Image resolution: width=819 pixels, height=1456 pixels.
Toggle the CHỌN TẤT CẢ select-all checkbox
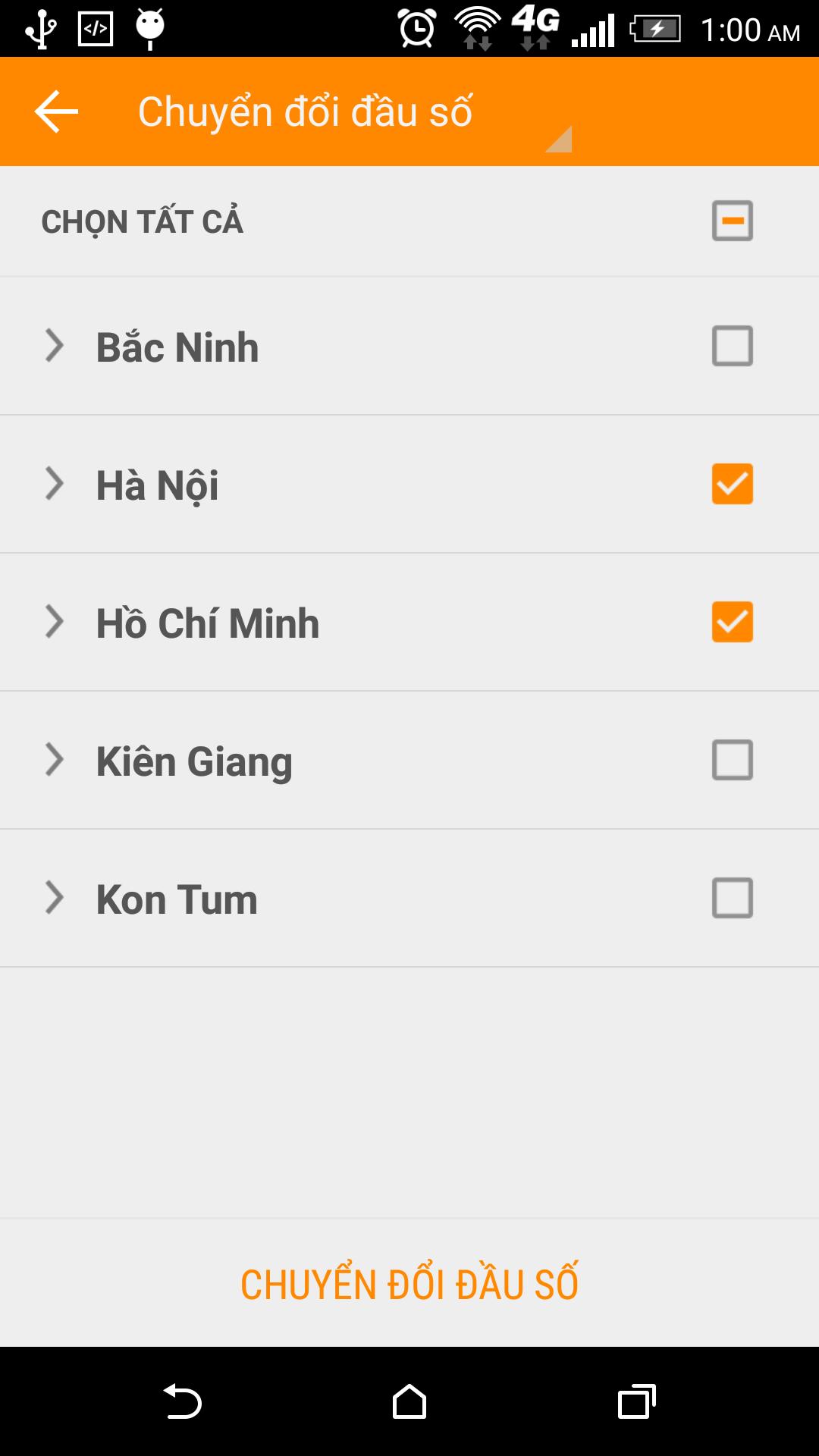(x=732, y=221)
